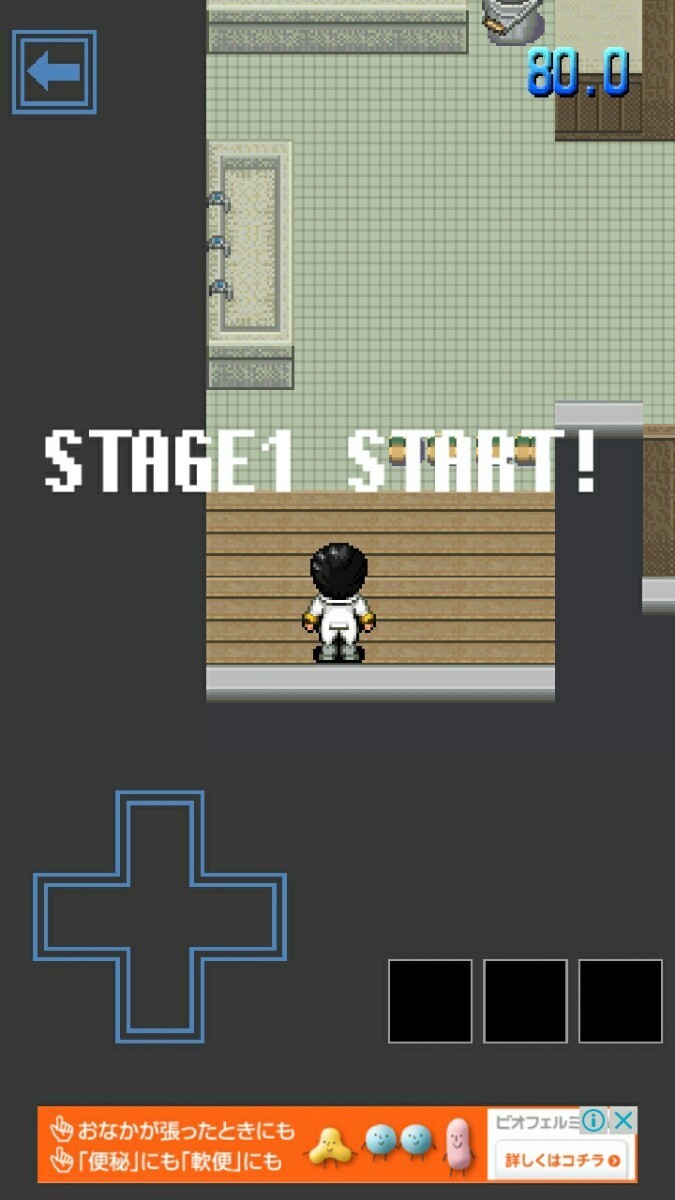Move left with the D-pad's left arm
675x1200 pixels.
point(75,917)
